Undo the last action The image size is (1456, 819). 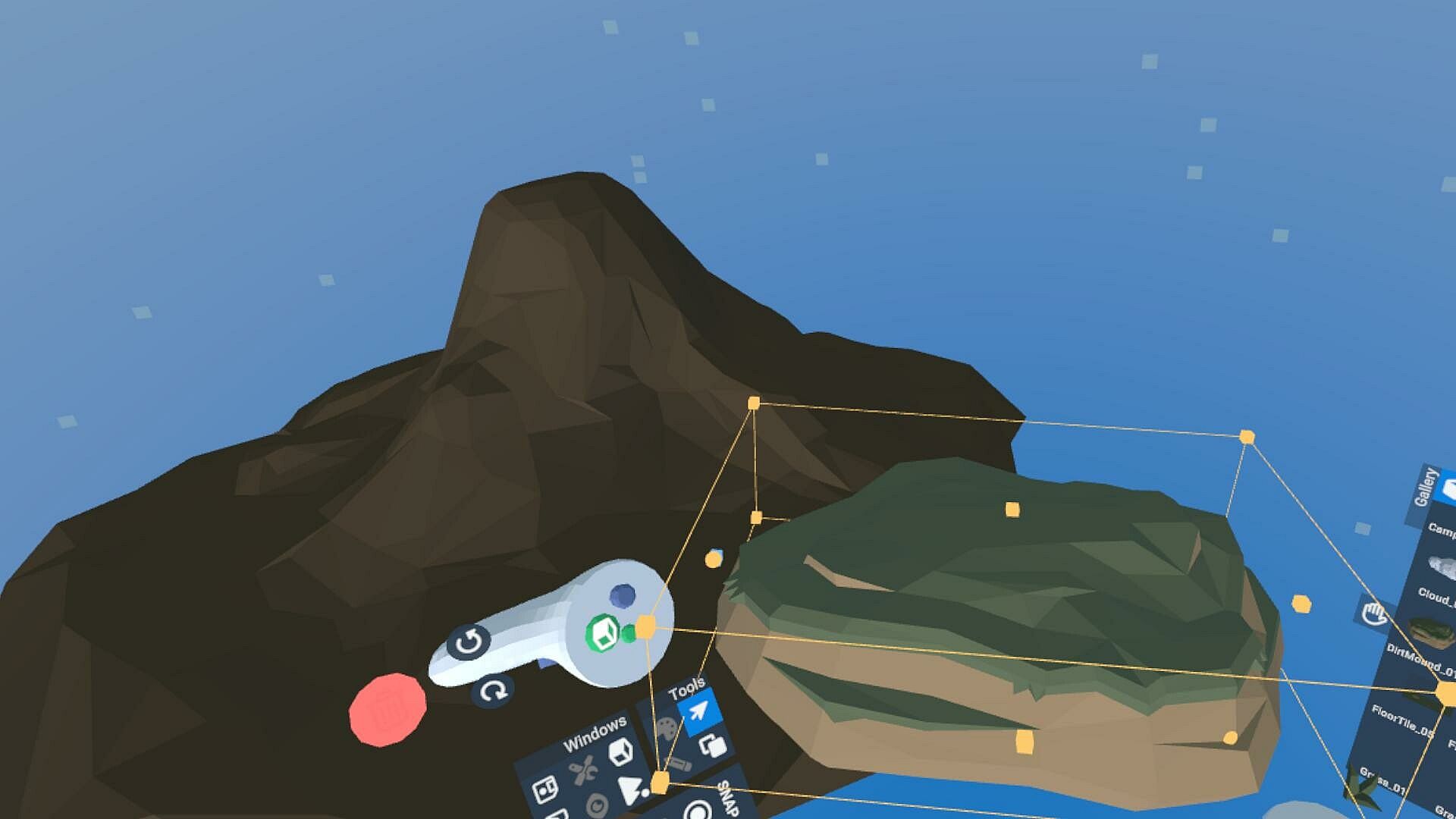[469, 643]
